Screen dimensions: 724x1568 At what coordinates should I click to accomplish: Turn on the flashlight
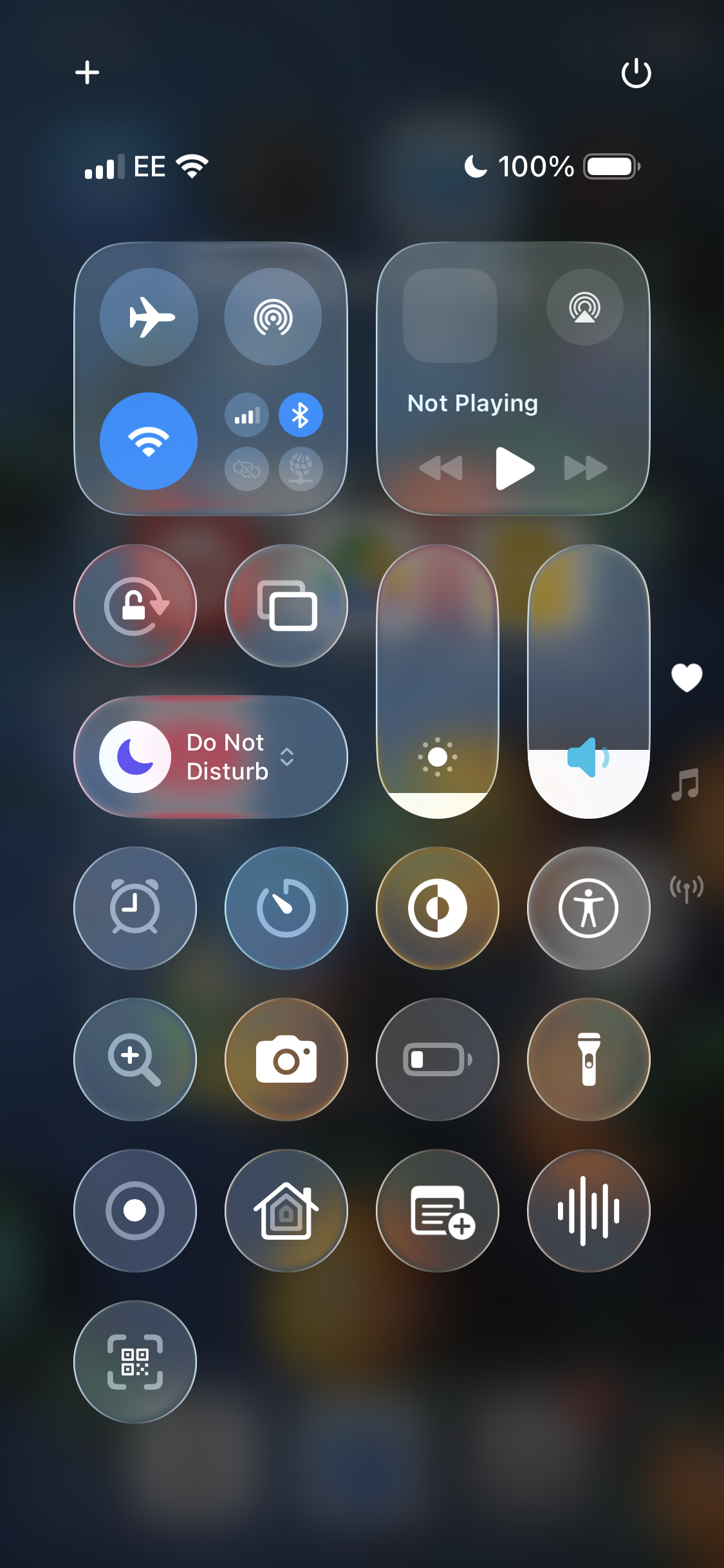pyautogui.click(x=588, y=1059)
